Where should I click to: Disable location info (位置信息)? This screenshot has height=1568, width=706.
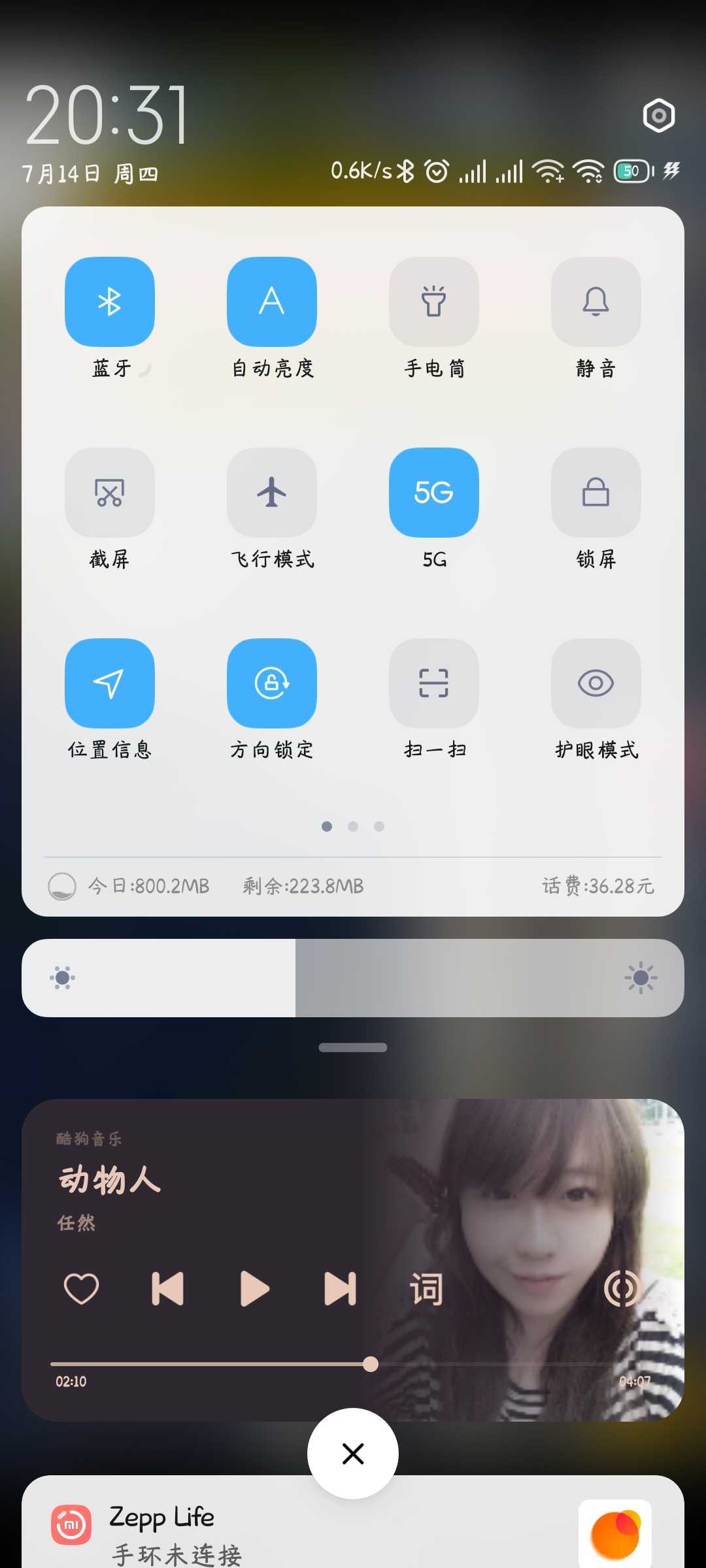(x=110, y=683)
